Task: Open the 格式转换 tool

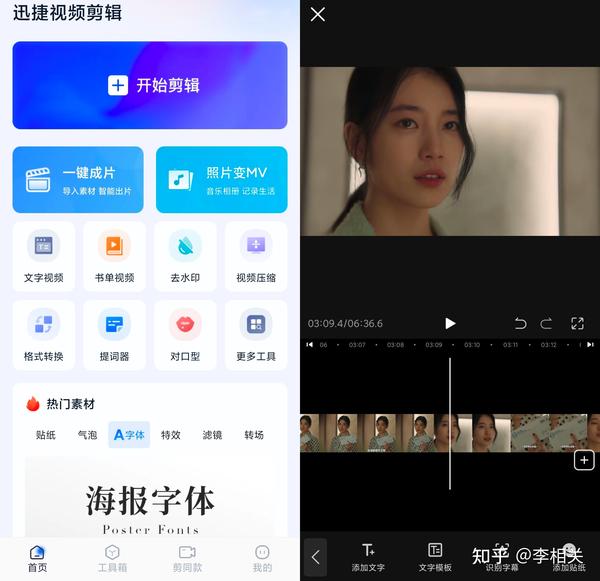Action: pyautogui.click(x=44, y=335)
